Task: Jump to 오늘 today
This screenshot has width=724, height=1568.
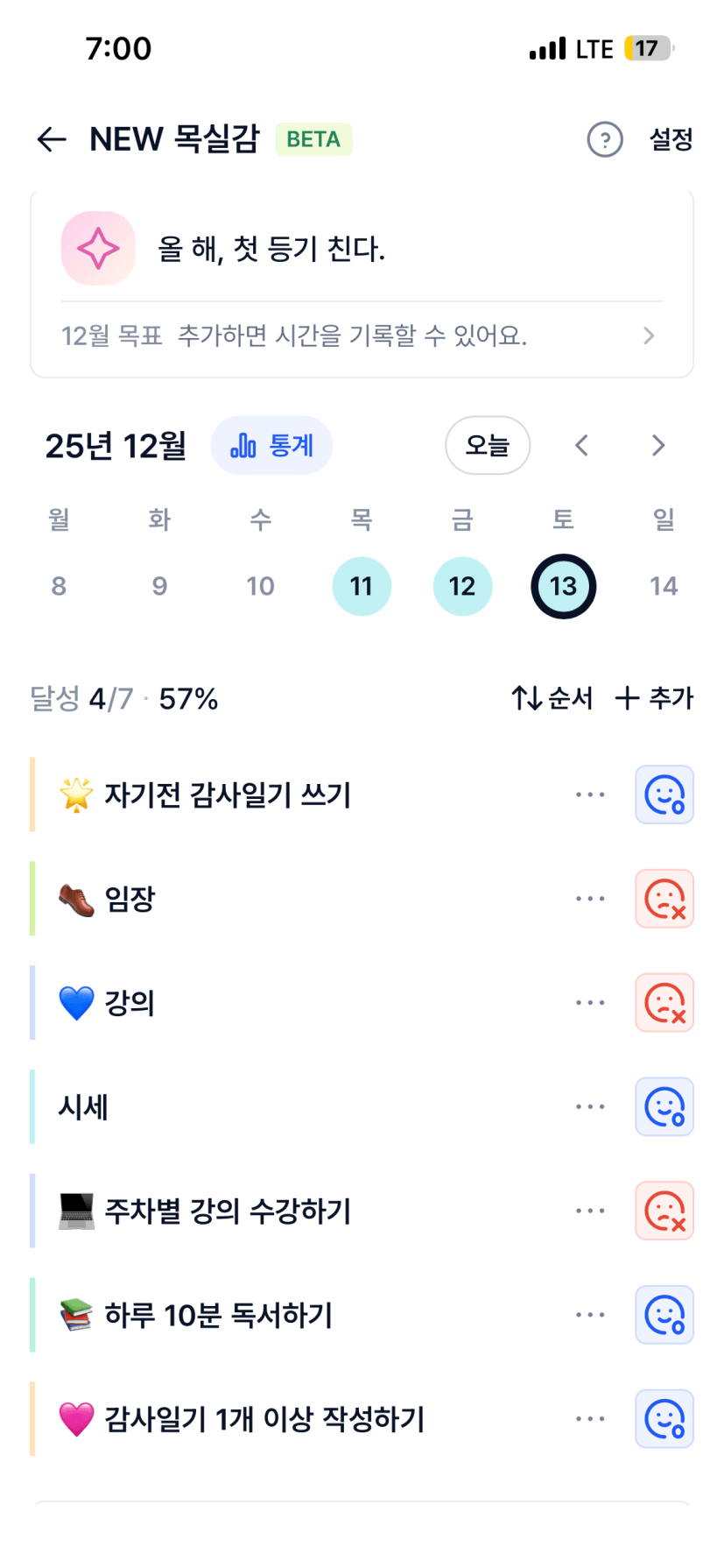Action: click(488, 446)
